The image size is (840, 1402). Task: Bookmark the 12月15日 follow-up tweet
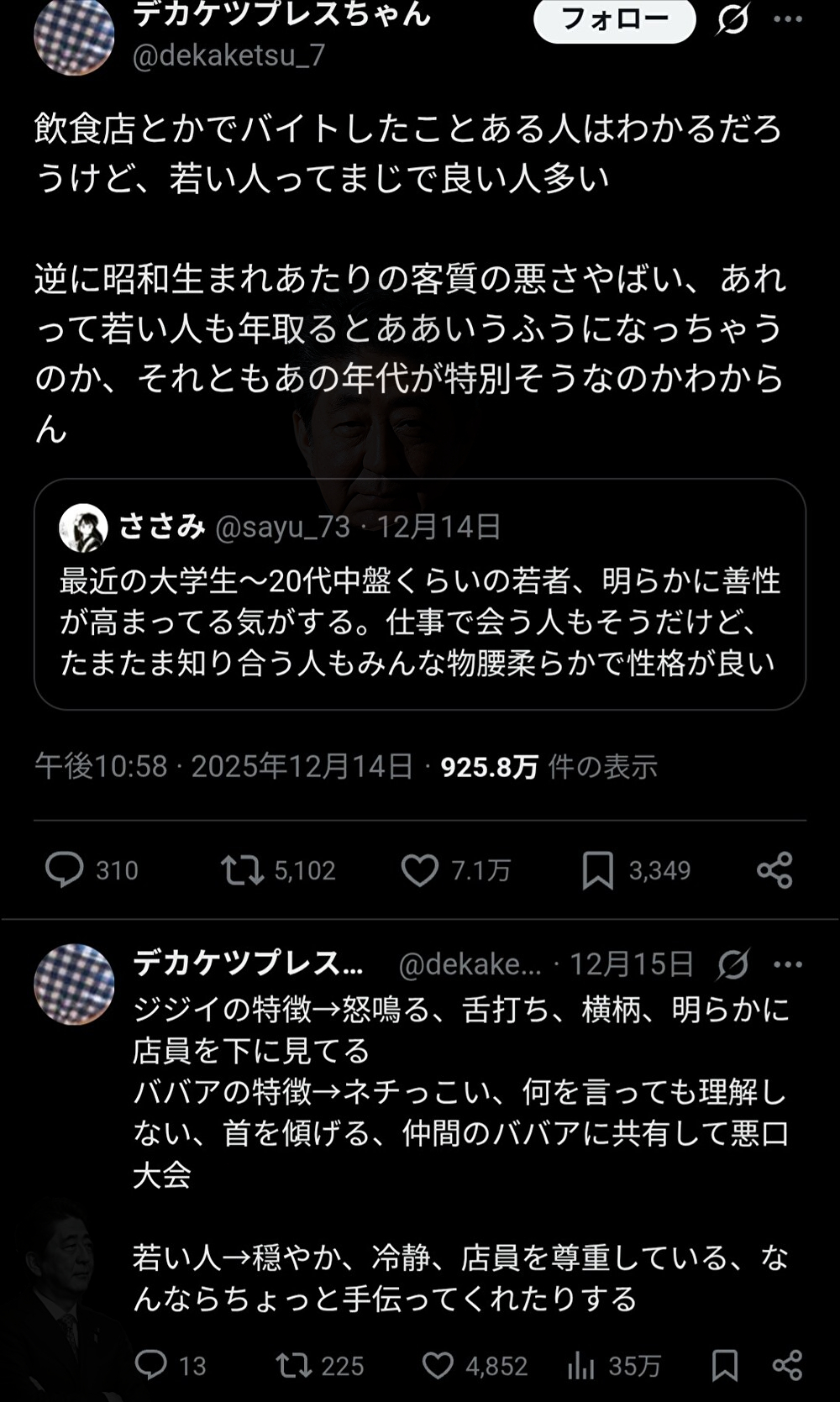724,1365
